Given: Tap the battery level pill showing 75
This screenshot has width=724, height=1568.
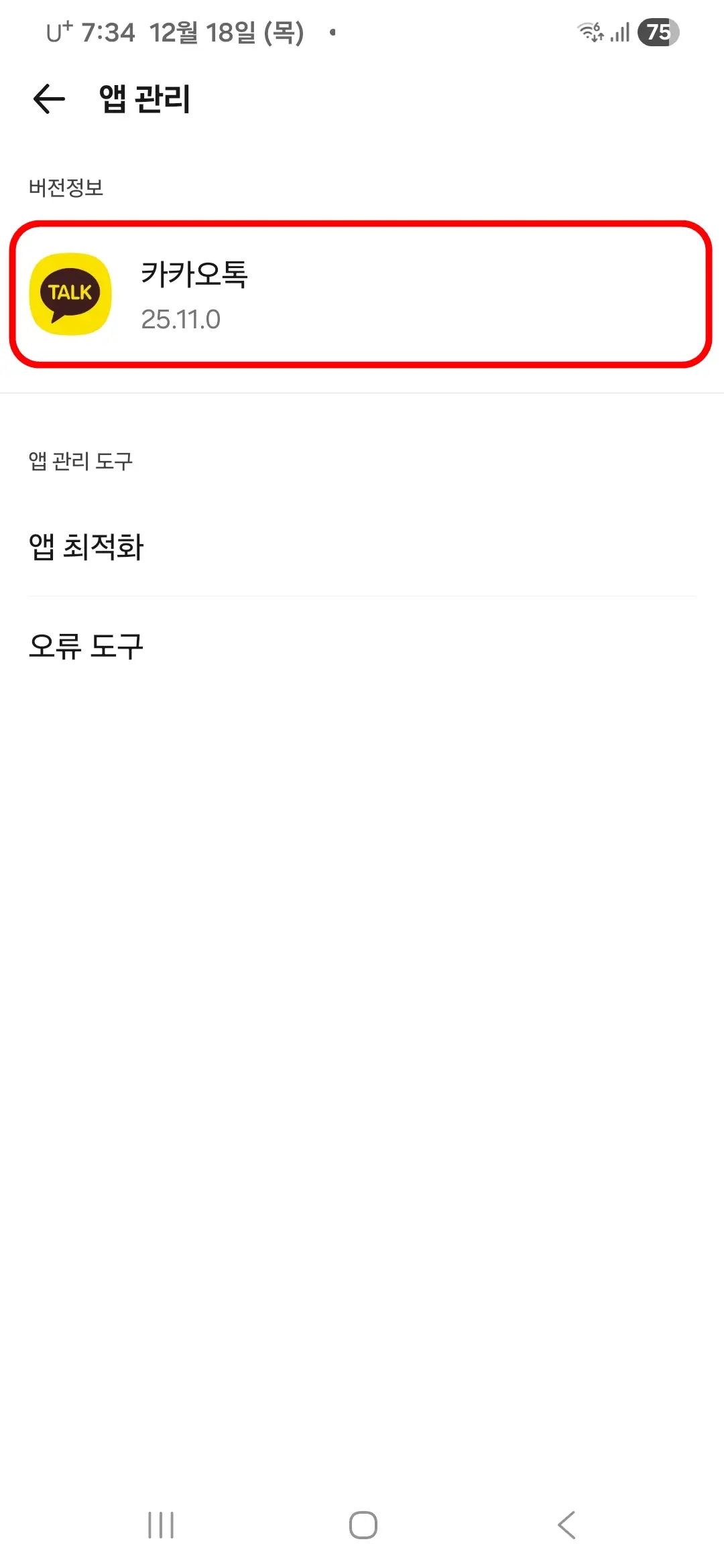Looking at the screenshot, I should click(657, 31).
